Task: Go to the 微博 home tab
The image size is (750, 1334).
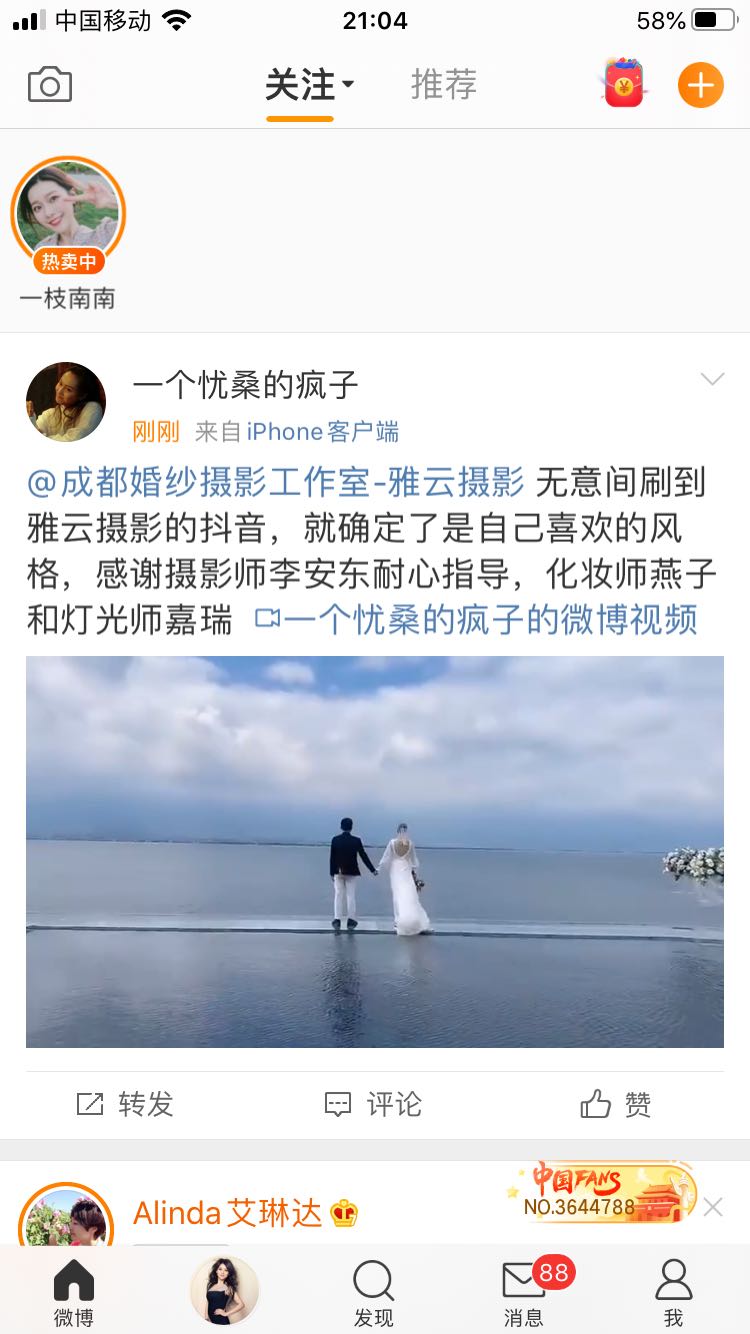Action: pyautogui.click(x=73, y=1292)
